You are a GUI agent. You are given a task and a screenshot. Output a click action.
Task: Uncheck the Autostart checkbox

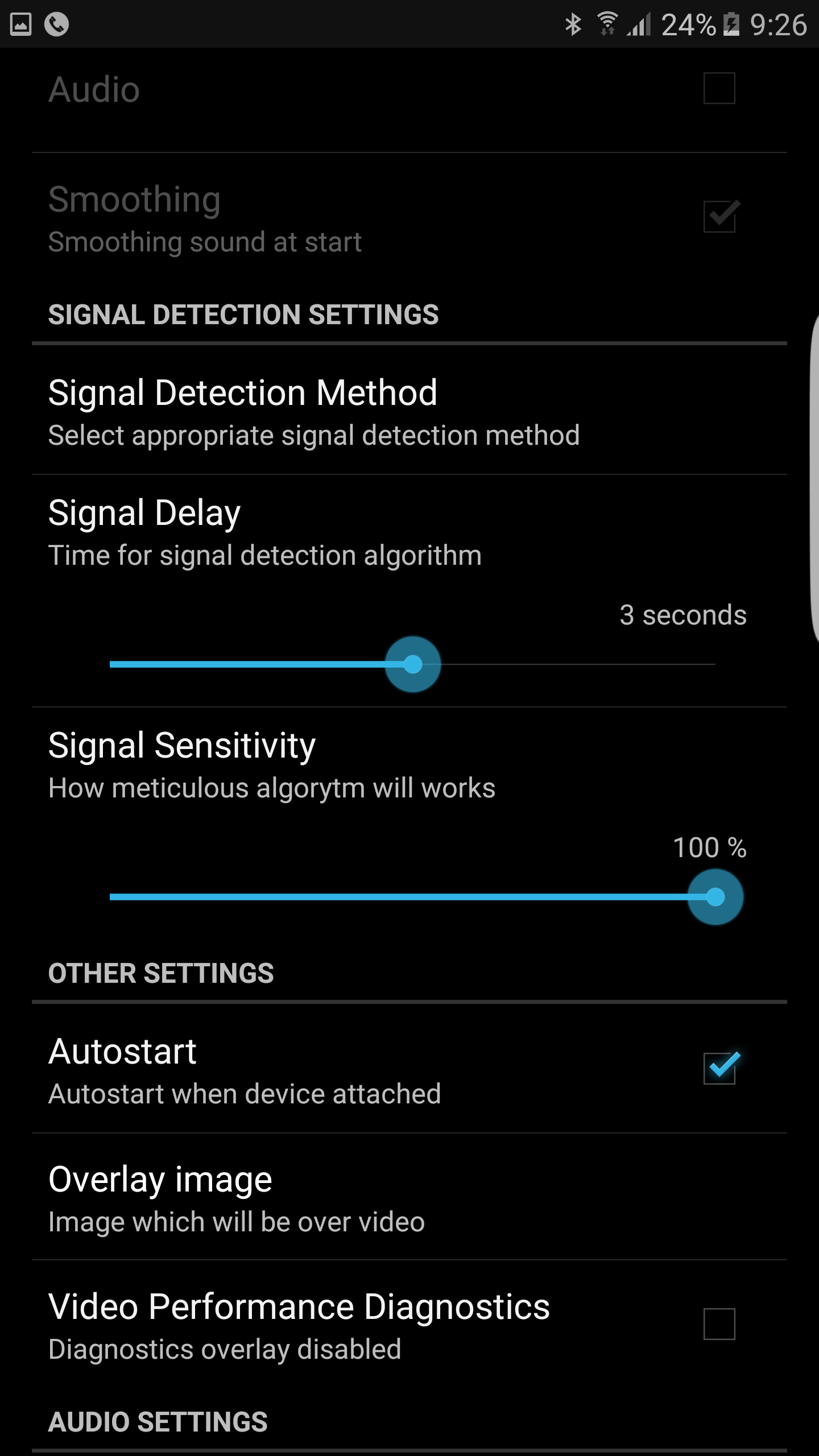click(719, 1068)
